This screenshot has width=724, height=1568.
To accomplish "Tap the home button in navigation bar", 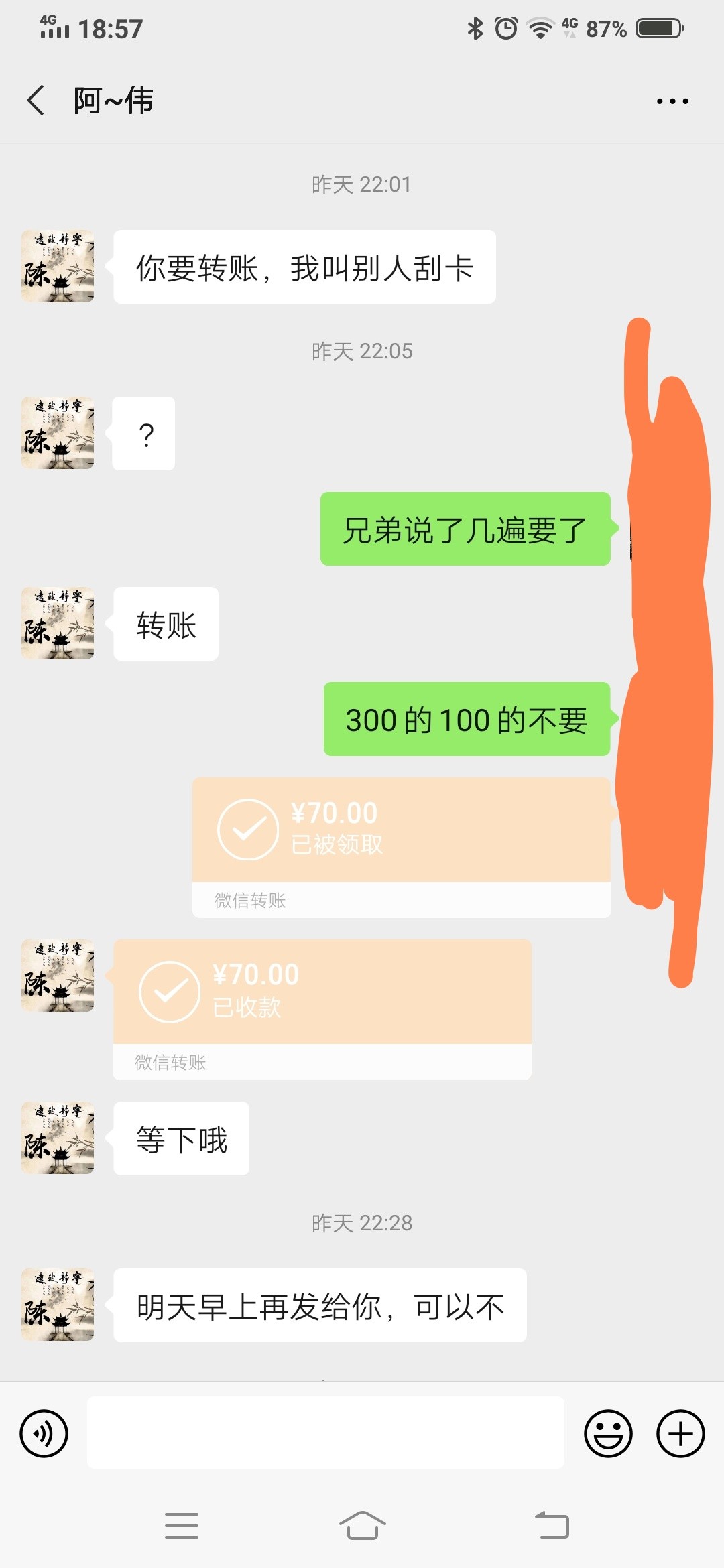I will click(362, 1526).
